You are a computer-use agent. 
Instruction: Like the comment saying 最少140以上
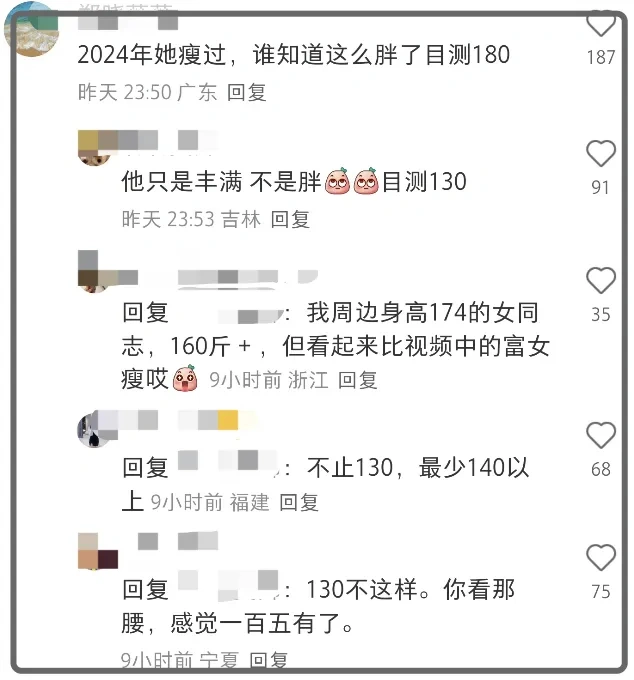pos(600,436)
